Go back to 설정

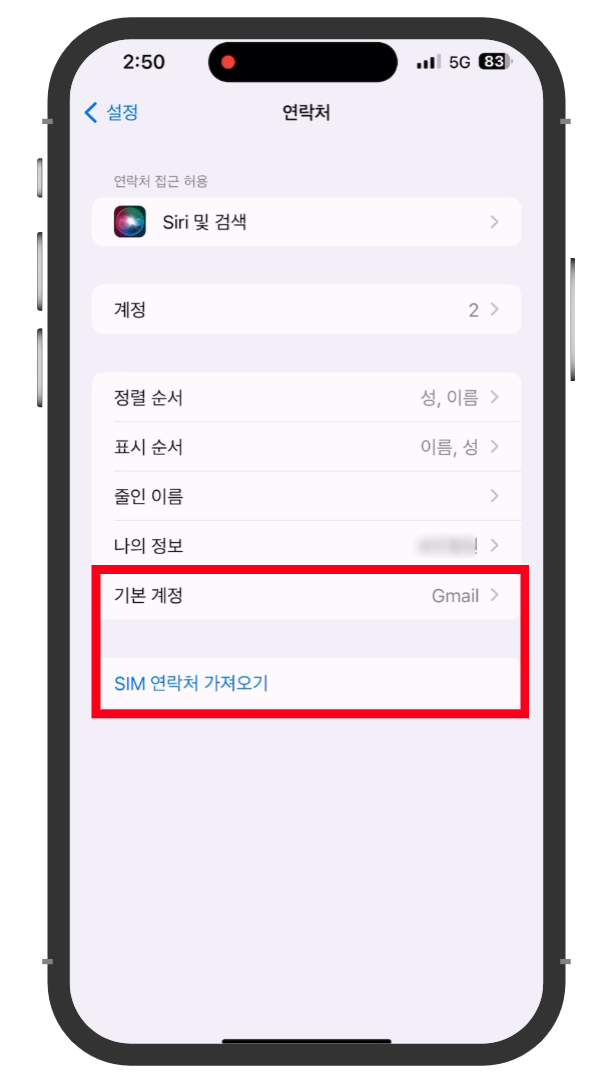pos(111,112)
